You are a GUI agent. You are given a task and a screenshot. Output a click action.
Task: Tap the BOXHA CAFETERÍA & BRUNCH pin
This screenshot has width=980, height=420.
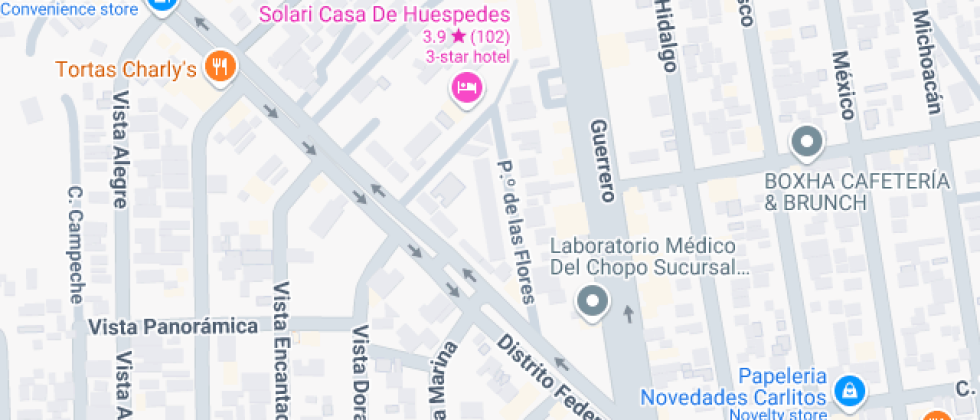[x=806, y=143]
